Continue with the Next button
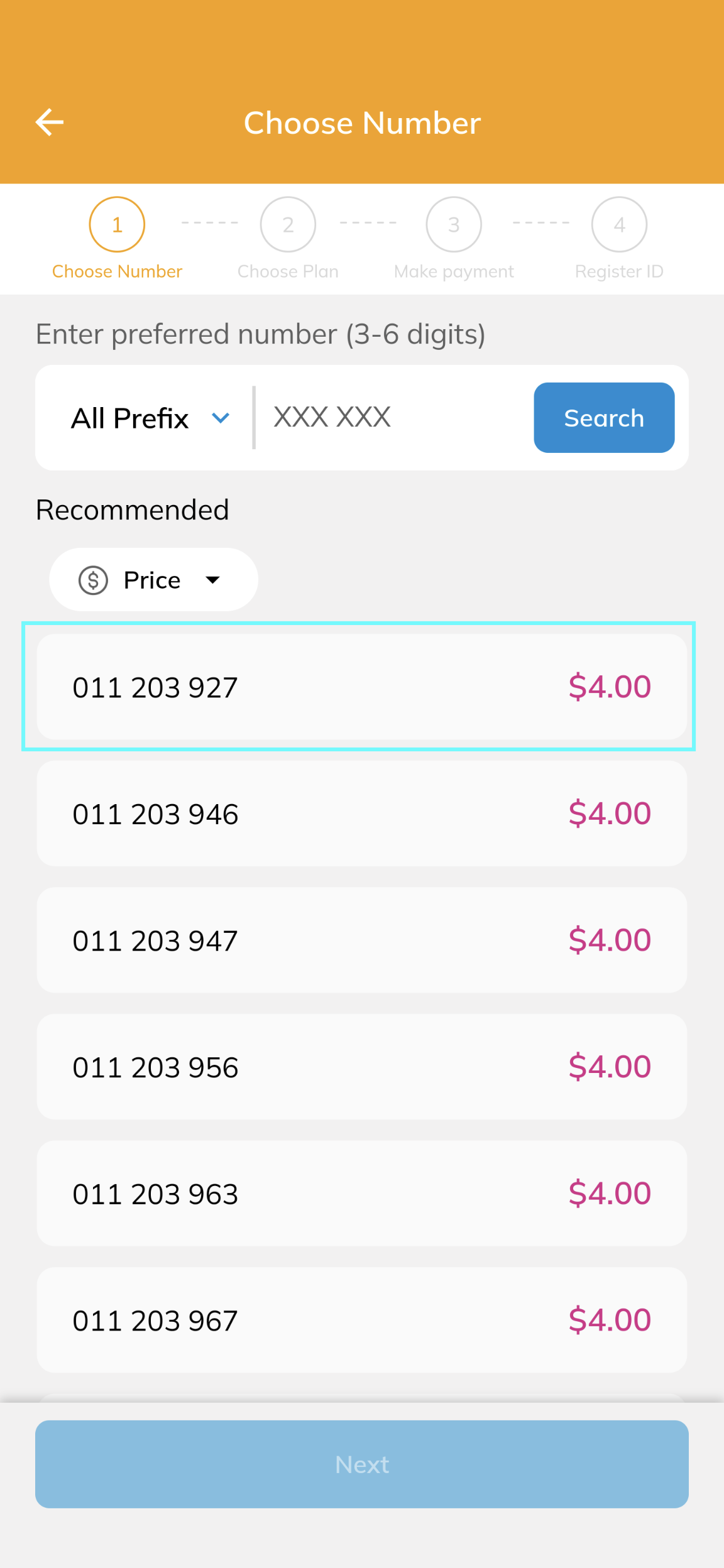This screenshot has height=1568, width=724. click(361, 1464)
